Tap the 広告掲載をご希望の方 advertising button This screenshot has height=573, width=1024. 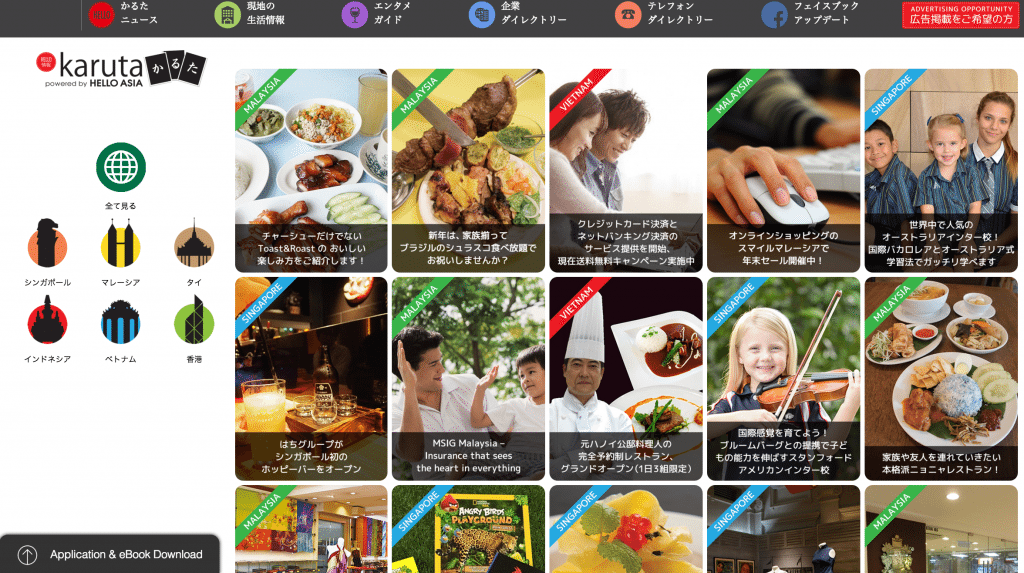click(x=960, y=14)
